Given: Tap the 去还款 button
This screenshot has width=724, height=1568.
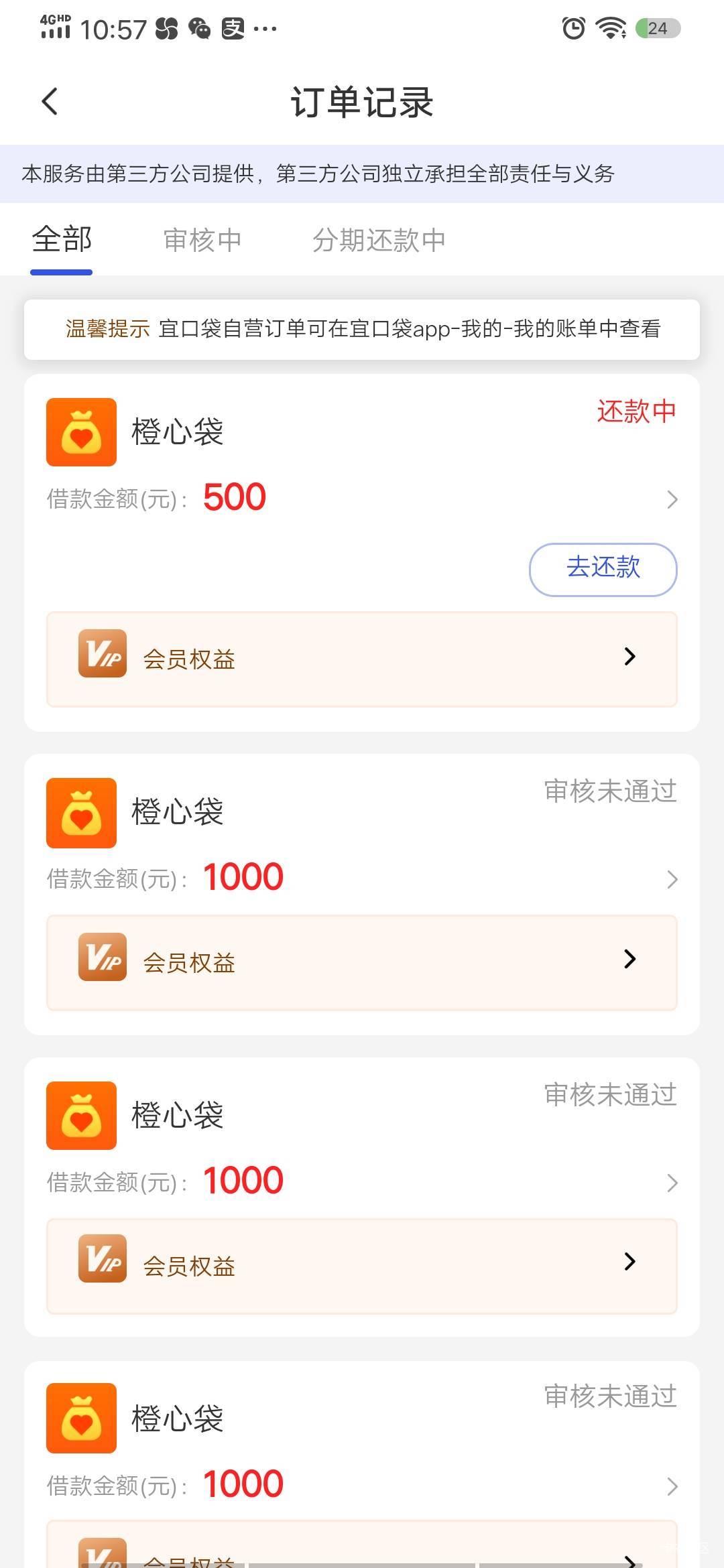Looking at the screenshot, I should pos(603,569).
